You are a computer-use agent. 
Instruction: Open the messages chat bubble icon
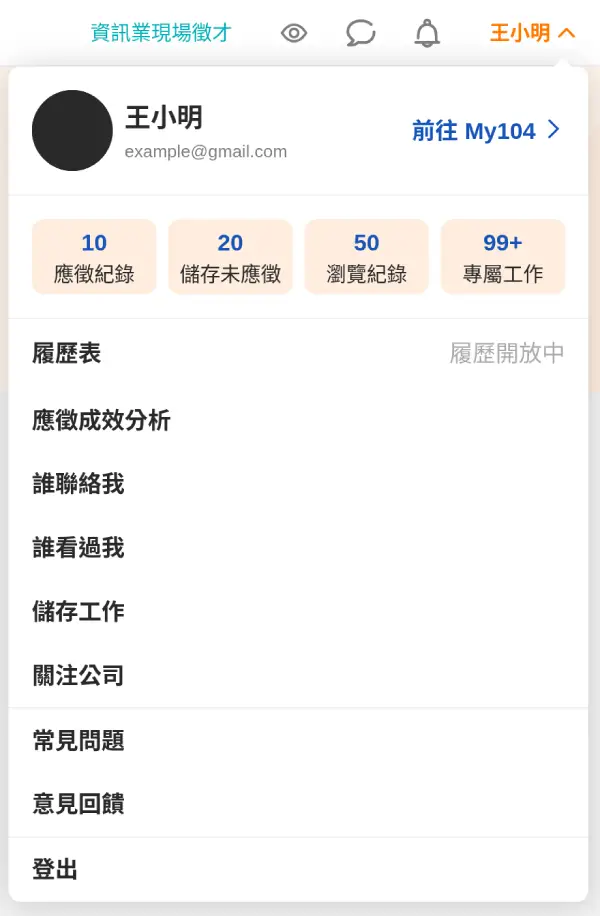[x=360, y=33]
